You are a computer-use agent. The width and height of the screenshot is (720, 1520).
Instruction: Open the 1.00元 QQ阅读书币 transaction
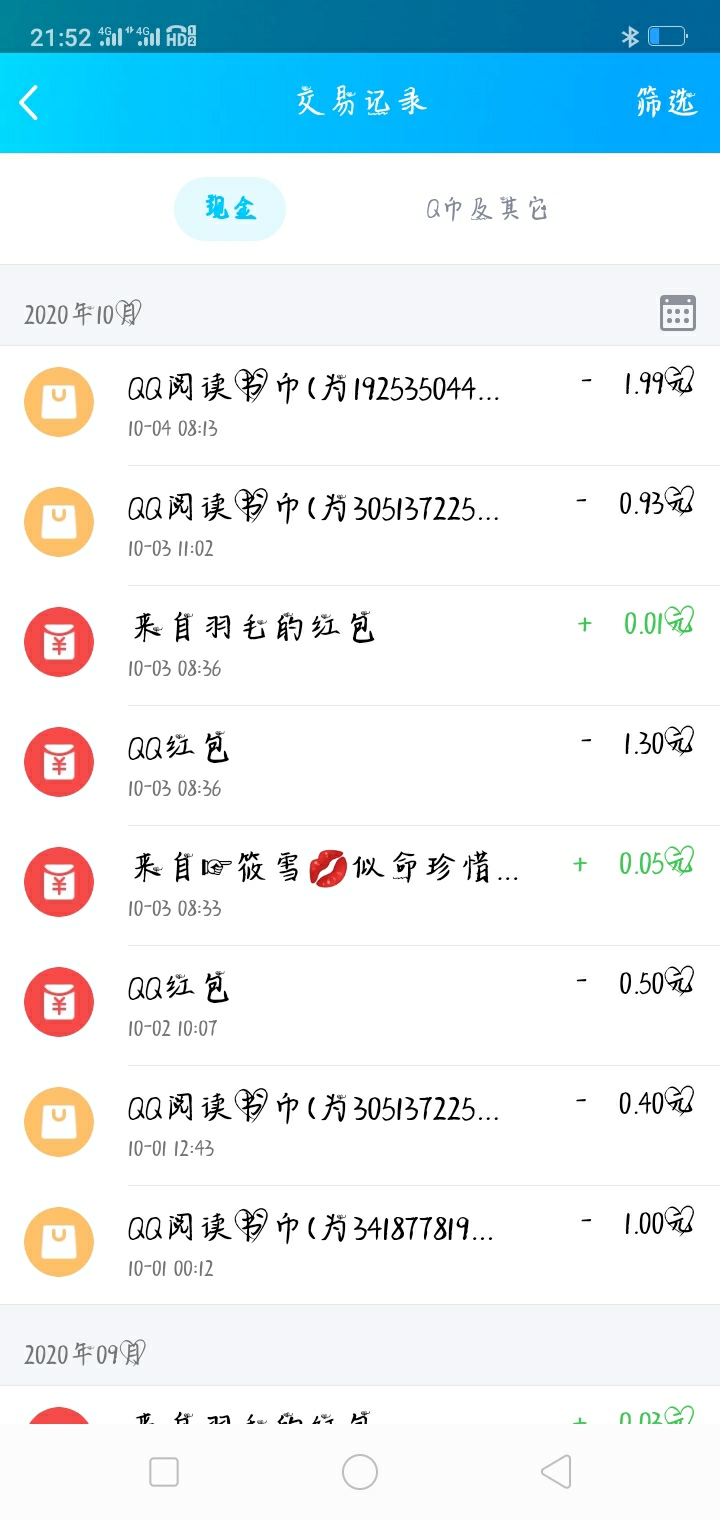[x=360, y=1245]
